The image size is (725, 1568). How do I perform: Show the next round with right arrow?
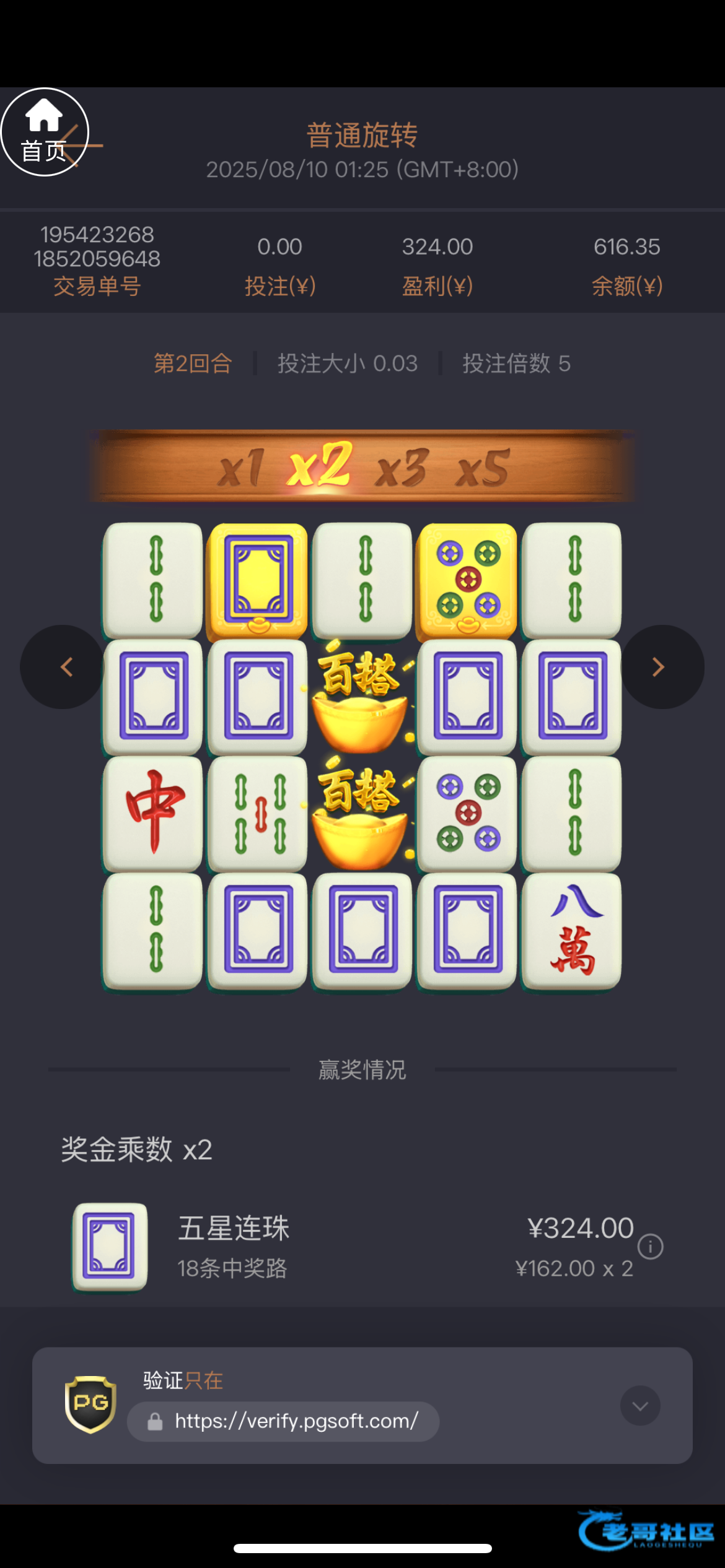pyautogui.click(x=661, y=667)
